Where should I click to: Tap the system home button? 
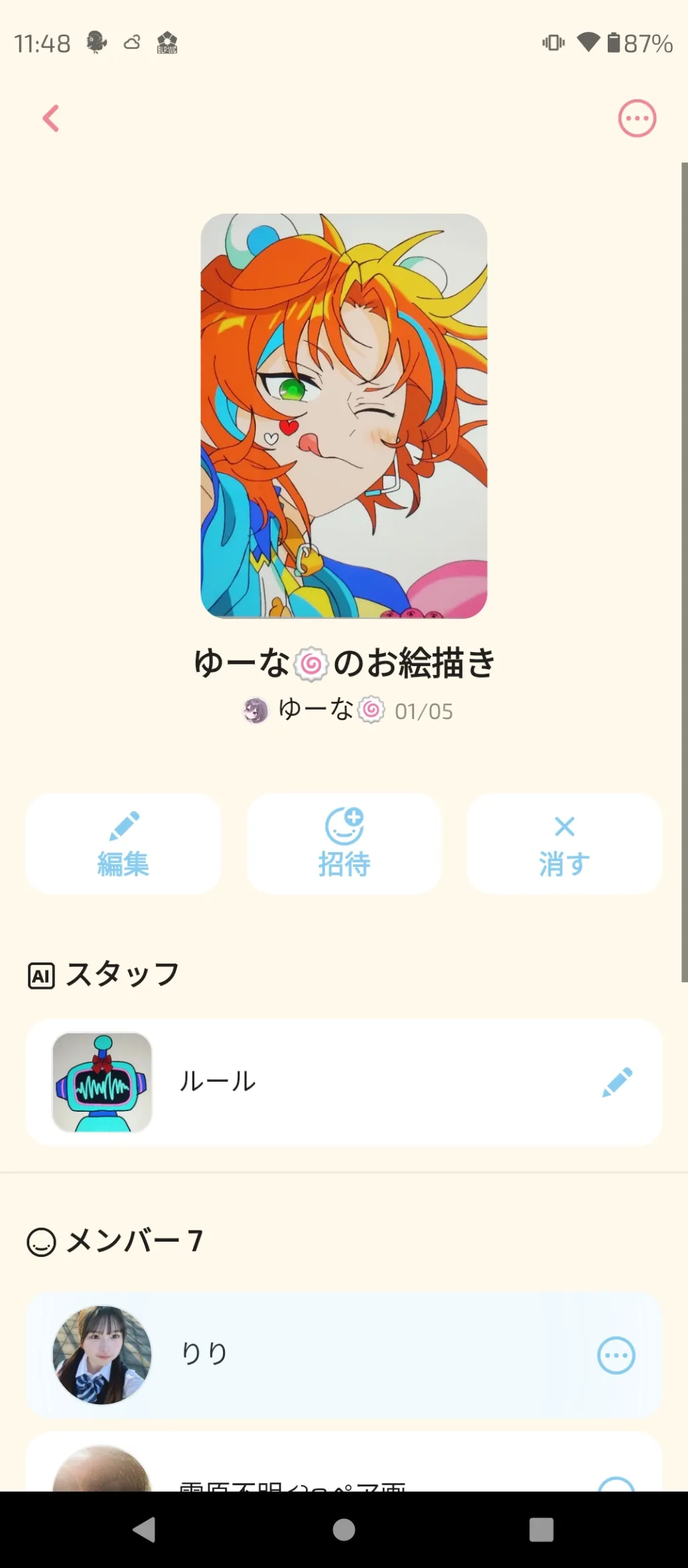point(344,1530)
